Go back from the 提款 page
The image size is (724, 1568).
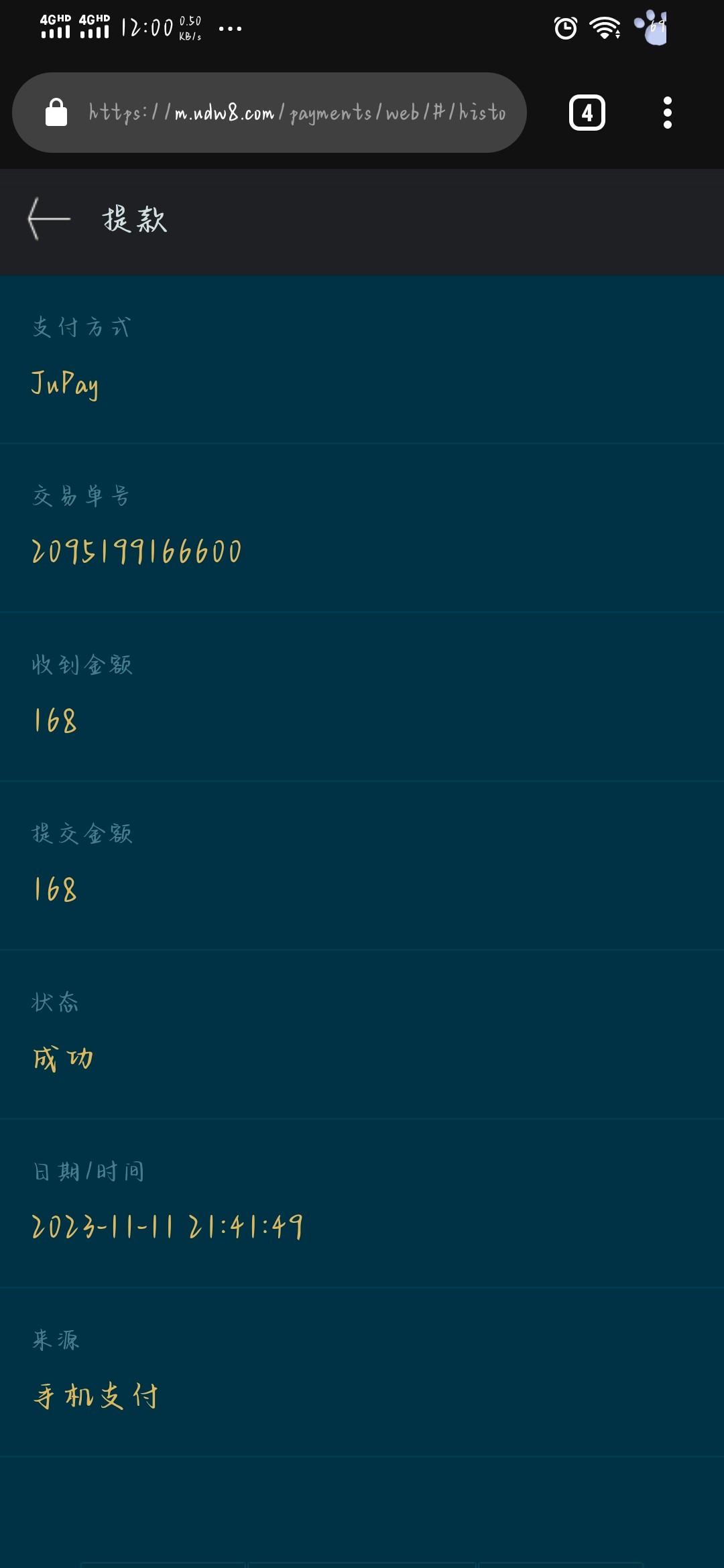click(x=48, y=218)
